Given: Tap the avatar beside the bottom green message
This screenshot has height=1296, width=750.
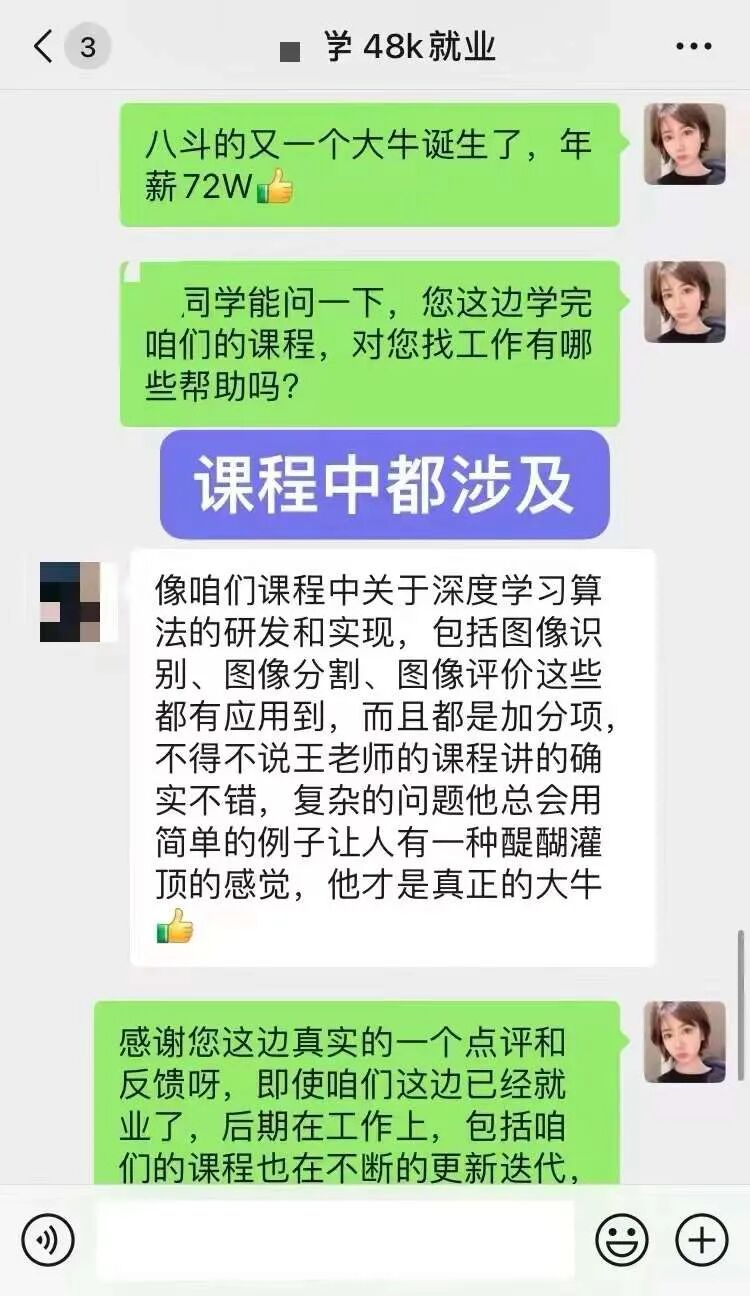Looking at the screenshot, I should 684,1040.
